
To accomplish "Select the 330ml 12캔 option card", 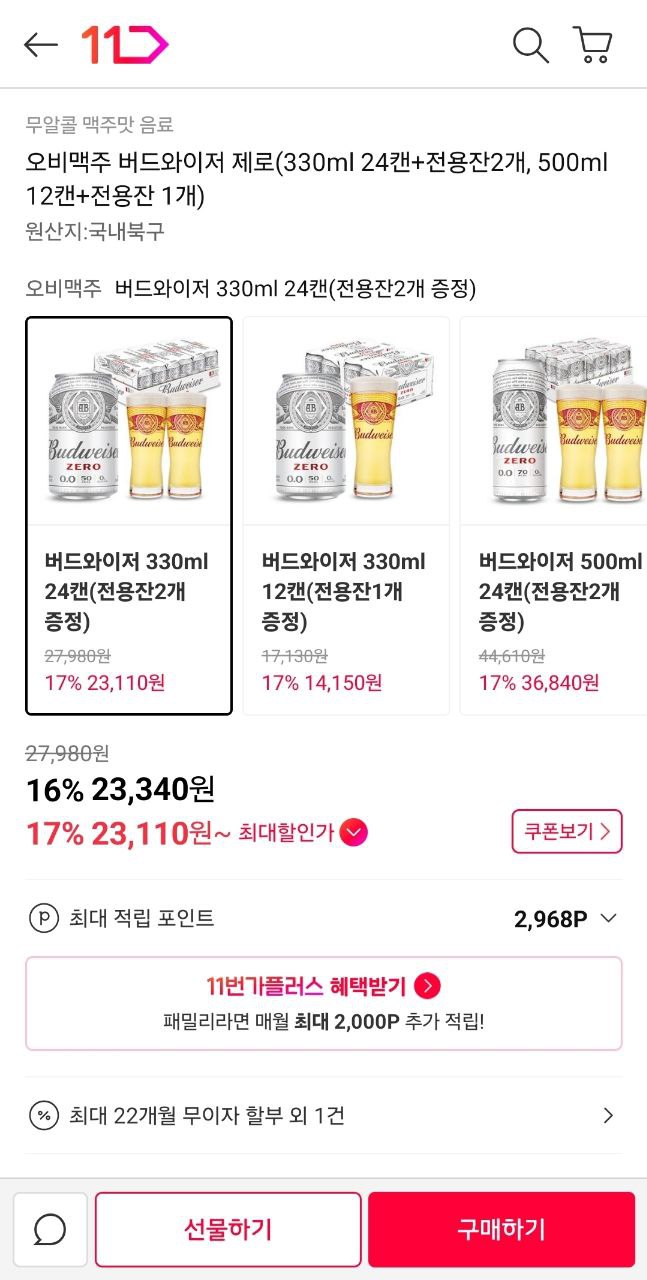I will point(346,515).
